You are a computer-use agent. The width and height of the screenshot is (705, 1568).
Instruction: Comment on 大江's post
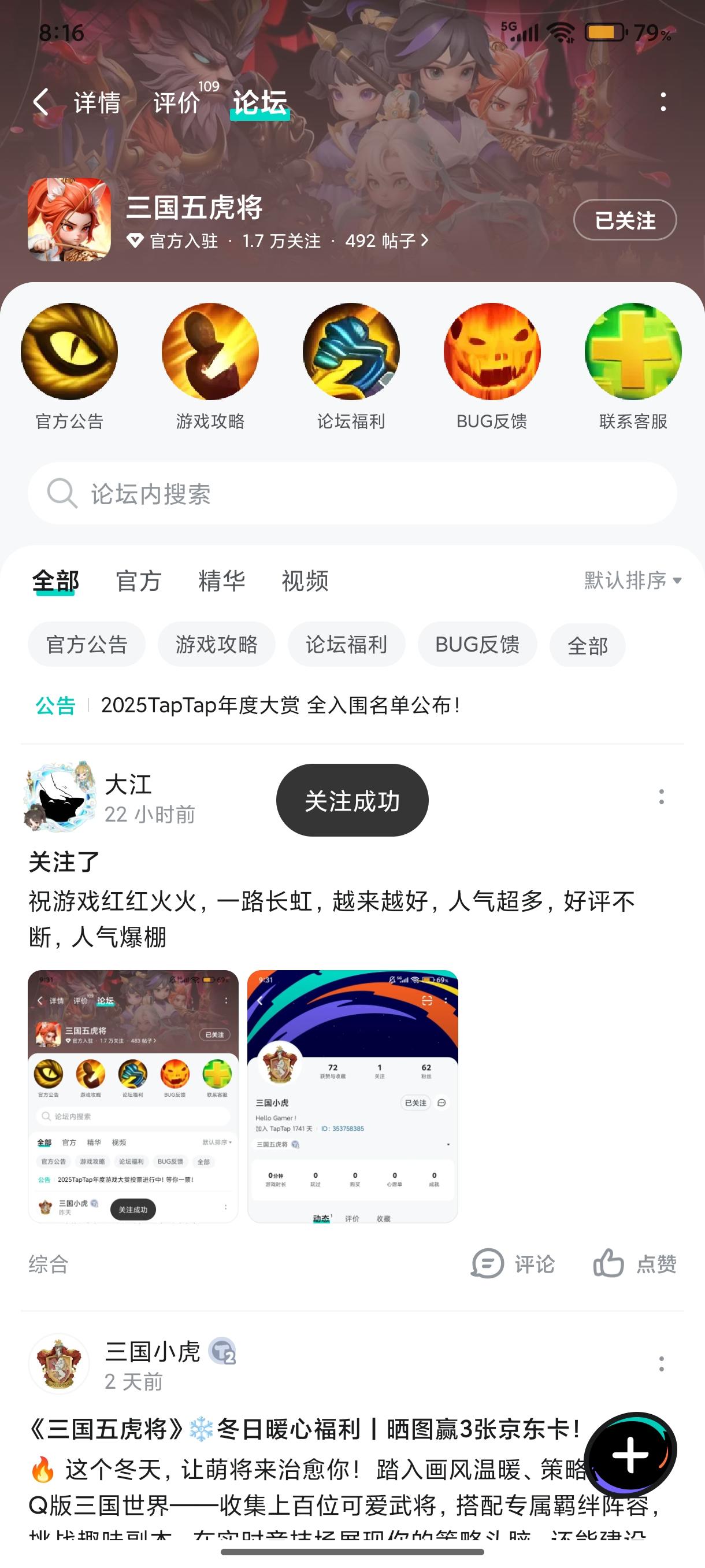click(x=513, y=1264)
